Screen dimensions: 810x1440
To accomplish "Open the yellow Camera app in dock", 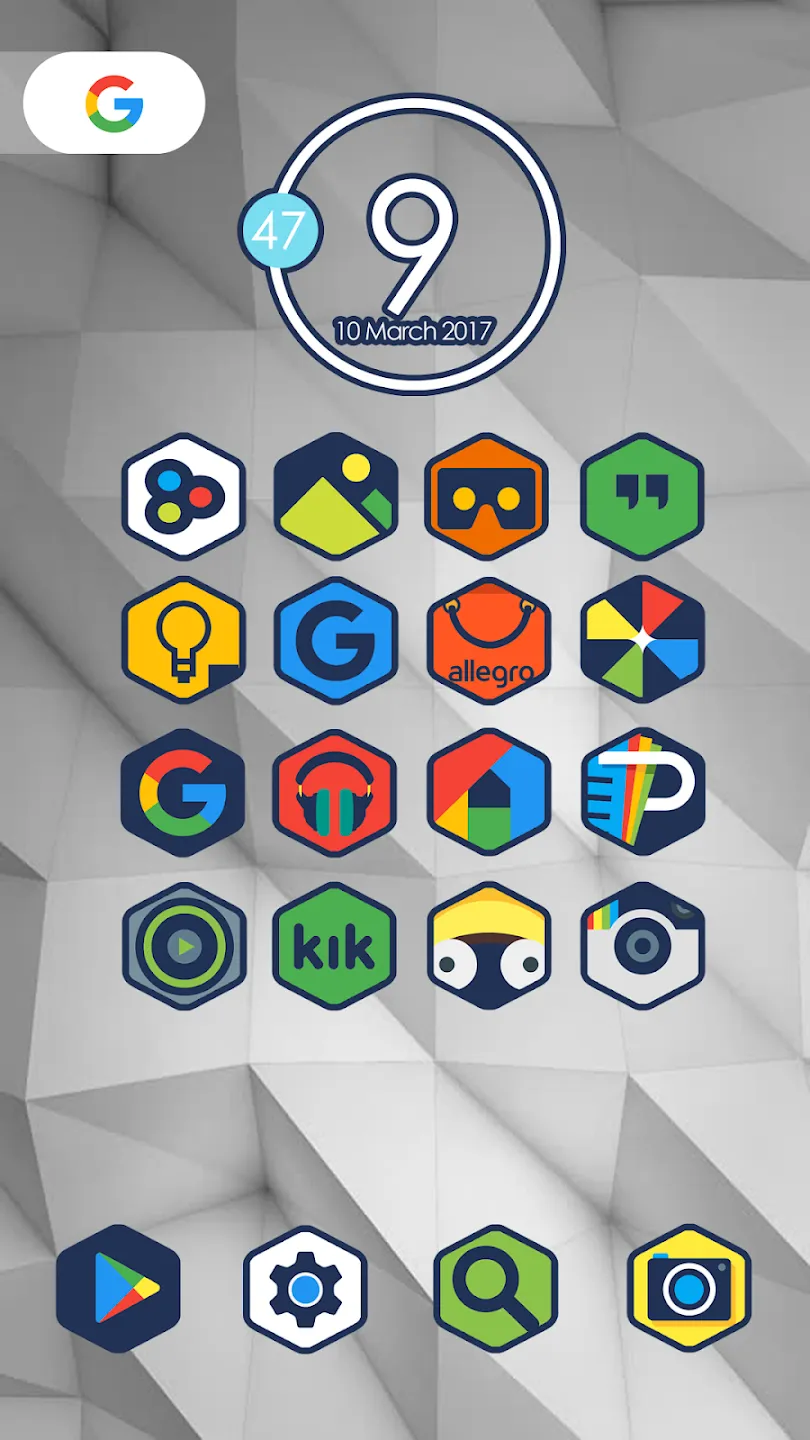I will 689,1289.
